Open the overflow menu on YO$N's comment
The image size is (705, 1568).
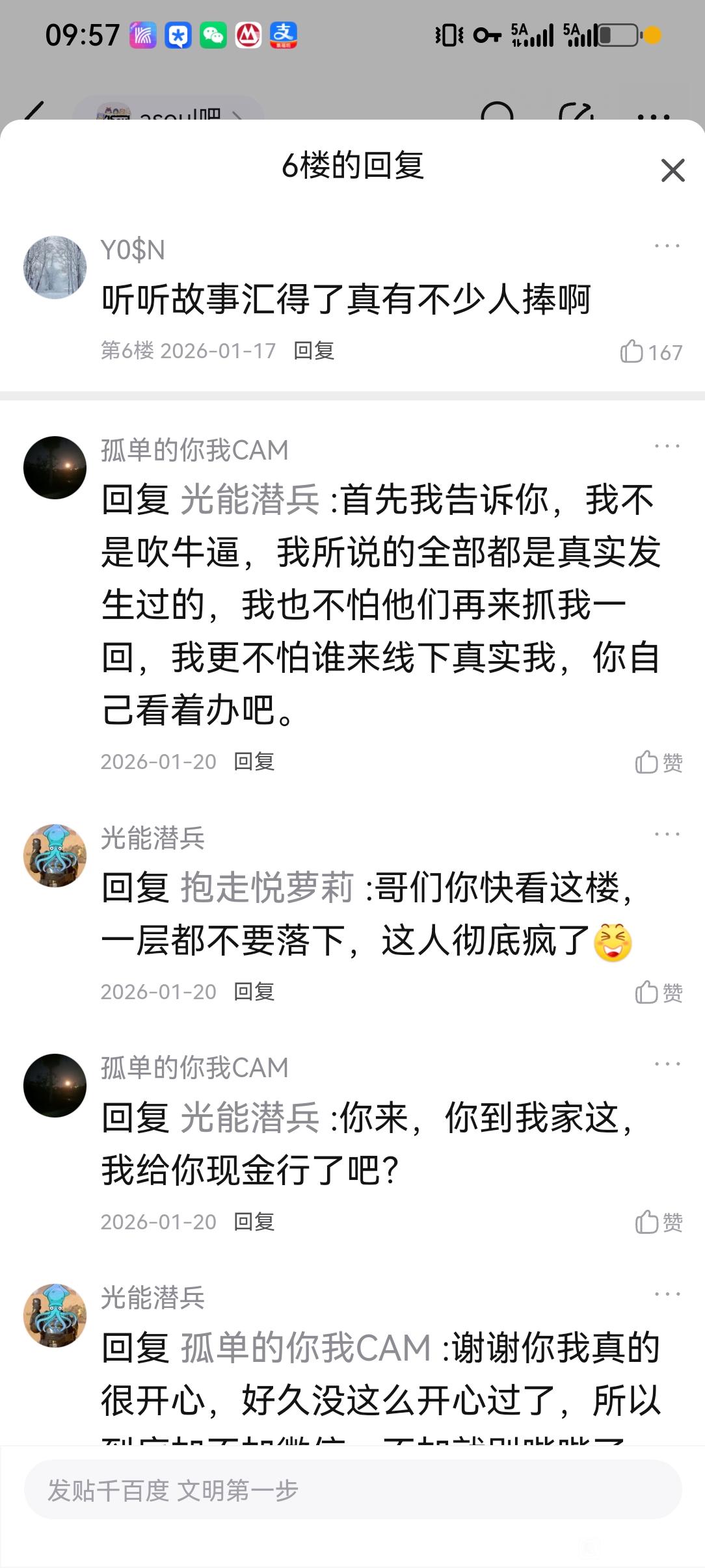[x=667, y=246]
